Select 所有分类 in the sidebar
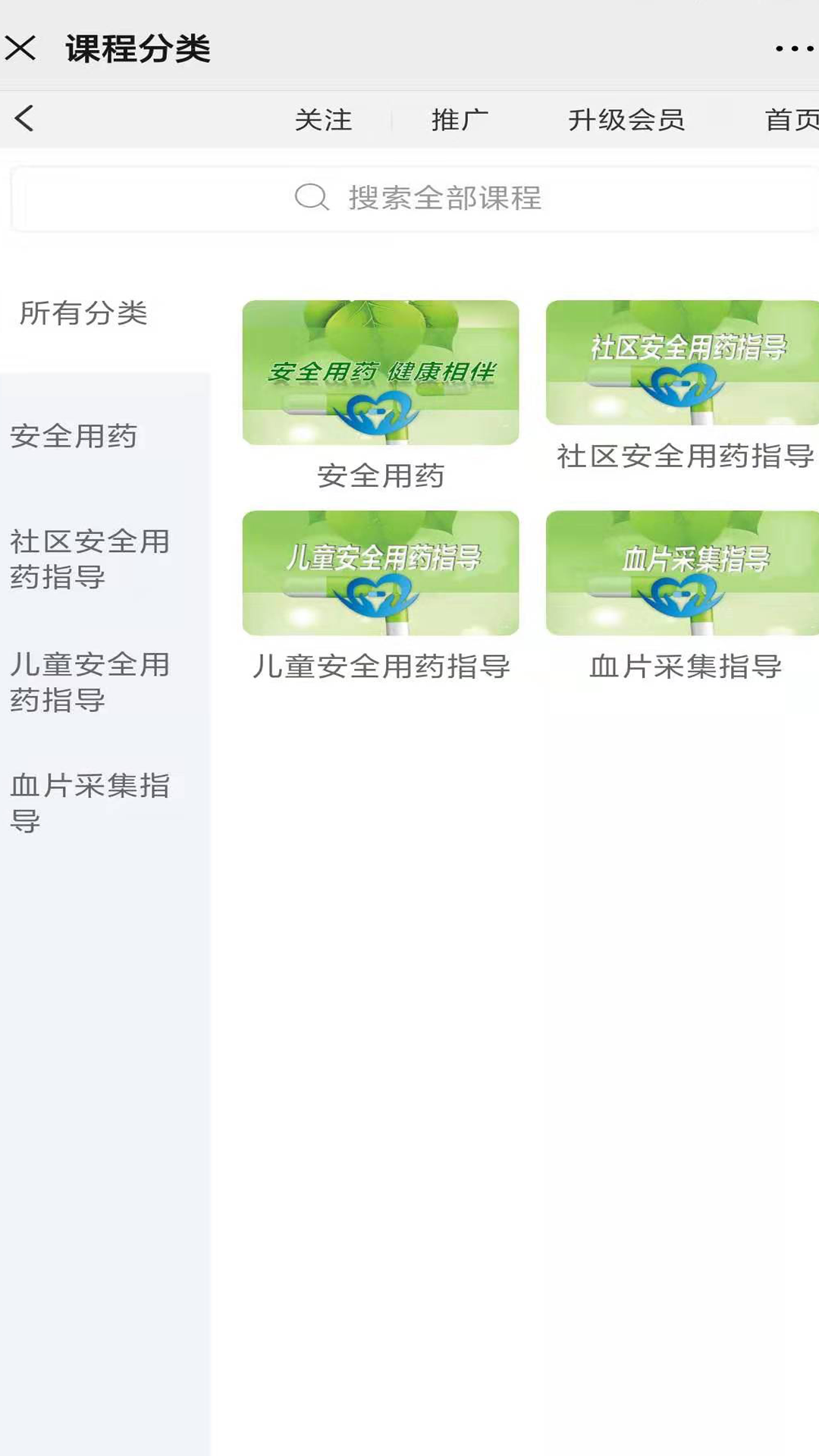819x1456 pixels. (x=83, y=313)
